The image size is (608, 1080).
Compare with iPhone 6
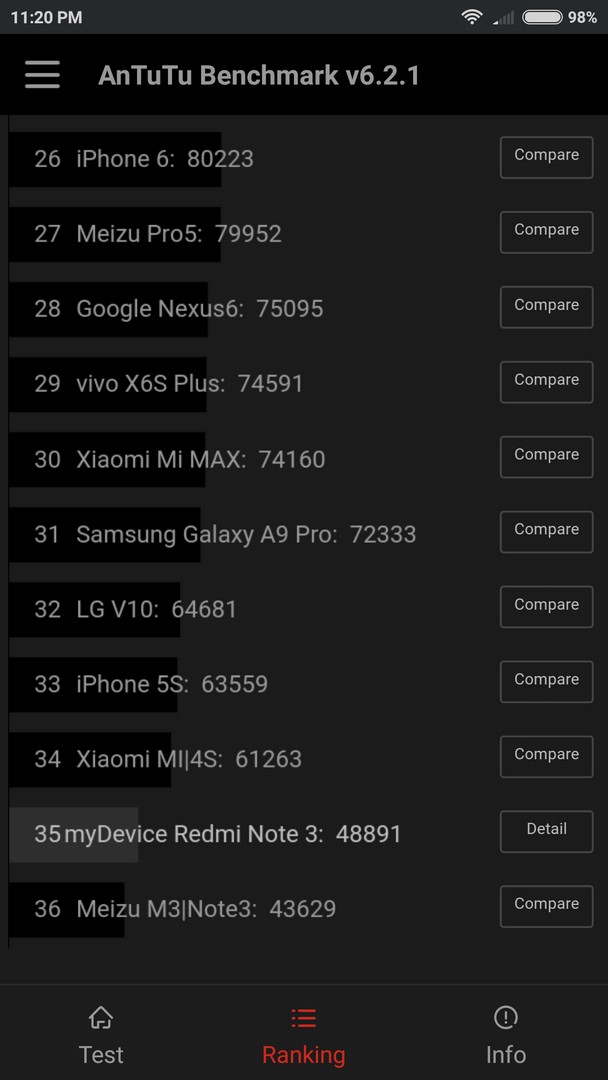click(x=546, y=157)
